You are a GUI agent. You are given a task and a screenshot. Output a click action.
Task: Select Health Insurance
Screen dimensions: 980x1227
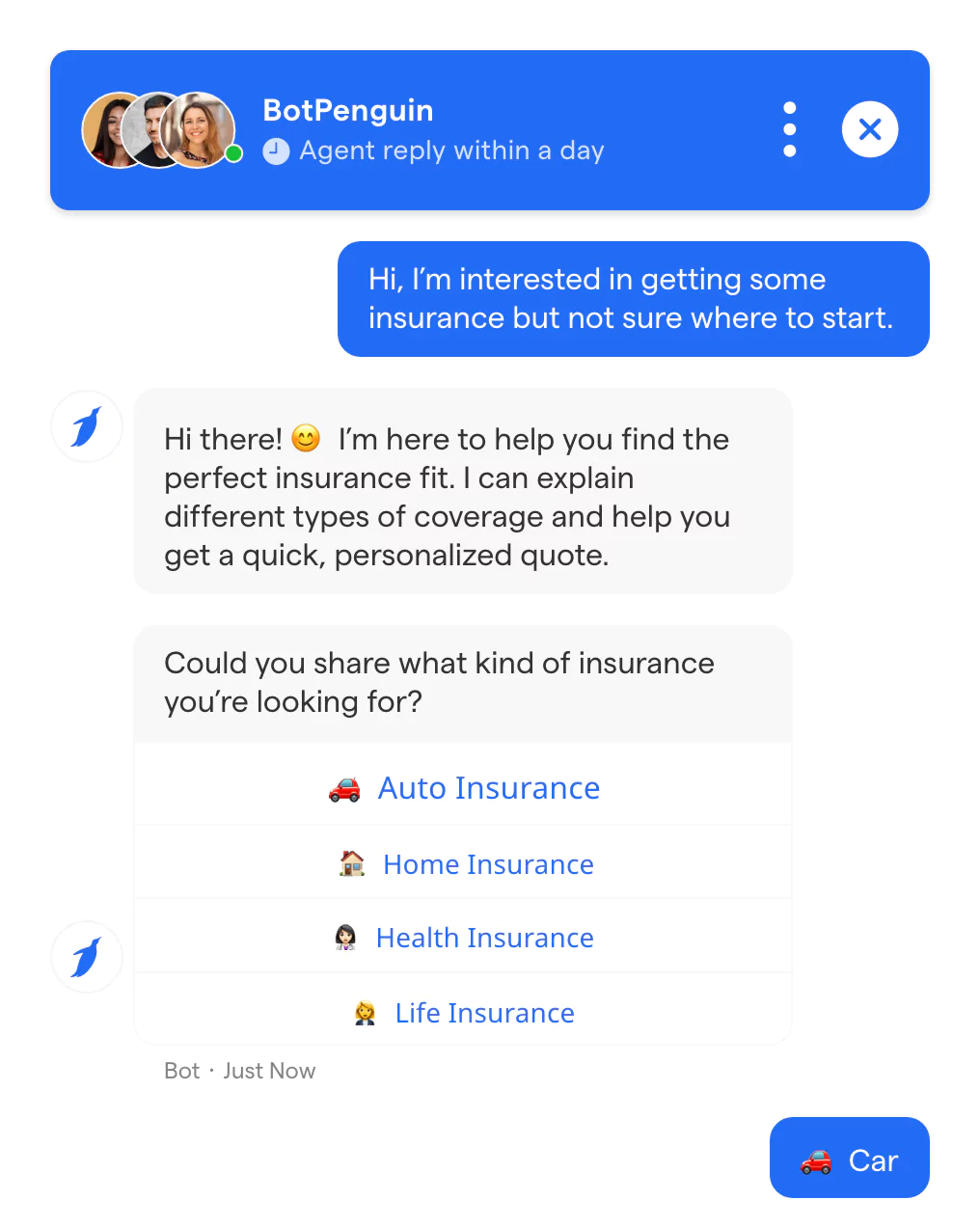pyautogui.click(x=485, y=937)
